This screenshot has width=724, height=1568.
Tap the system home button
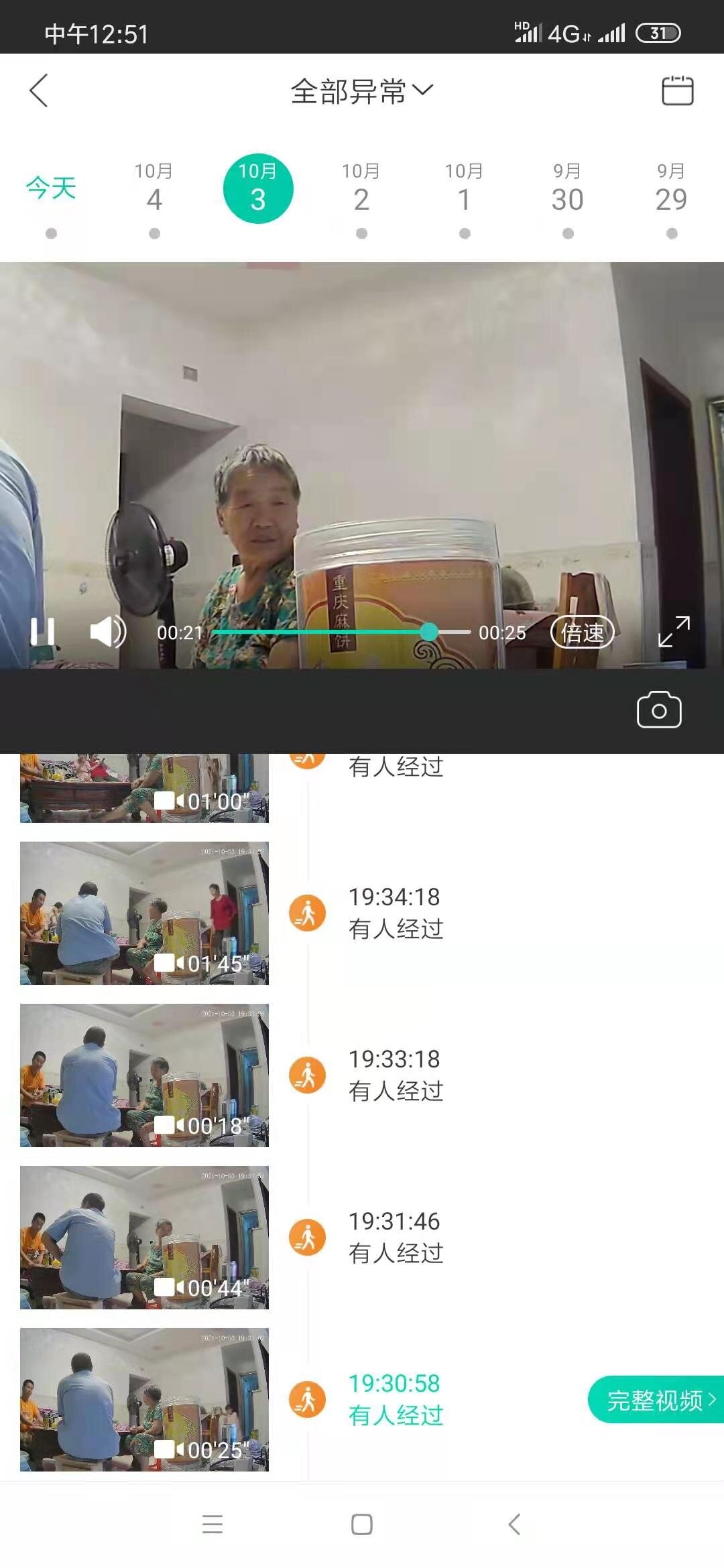pyautogui.click(x=362, y=1524)
